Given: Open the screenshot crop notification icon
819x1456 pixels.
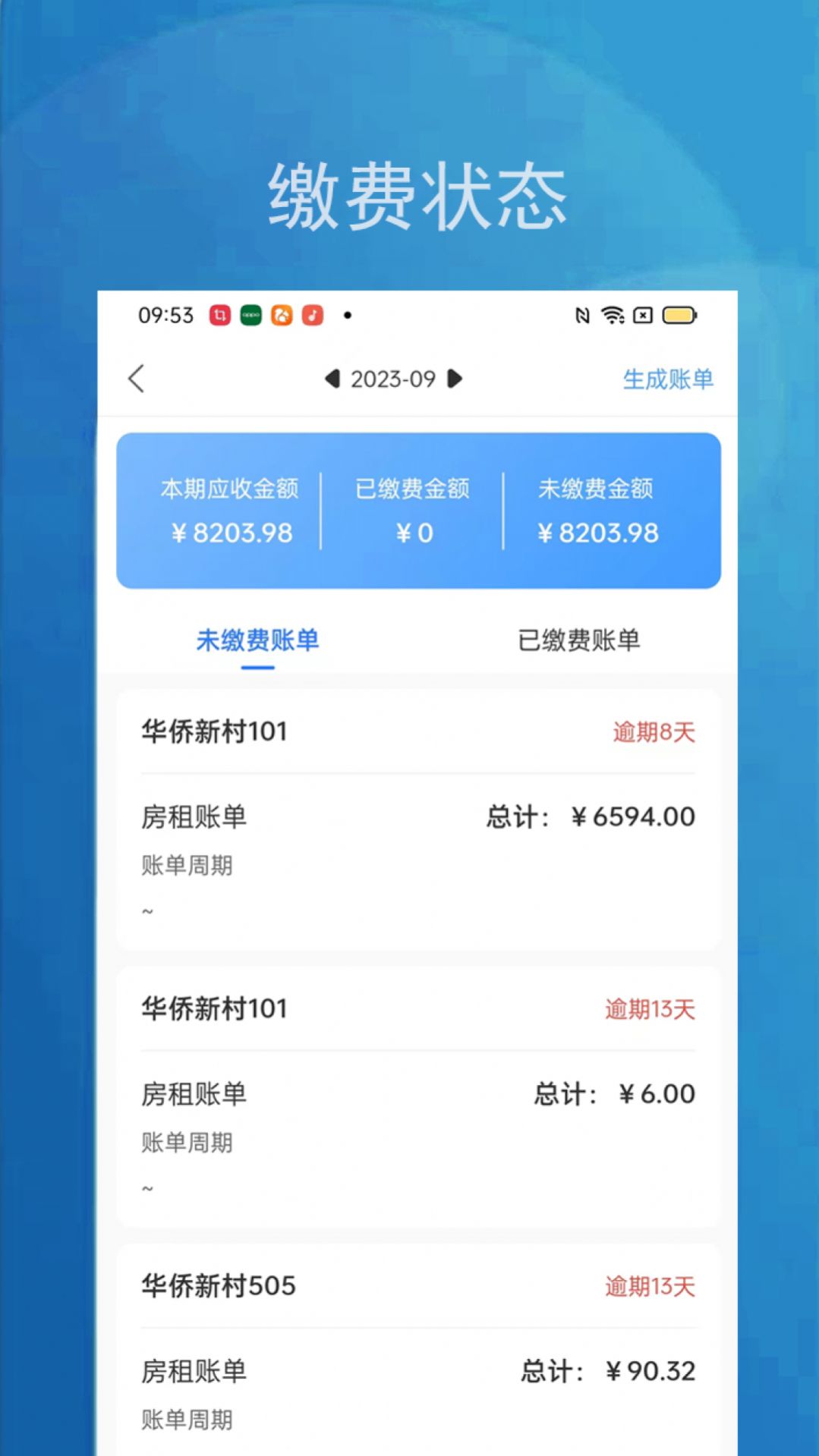Looking at the screenshot, I should (x=219, y=314).
